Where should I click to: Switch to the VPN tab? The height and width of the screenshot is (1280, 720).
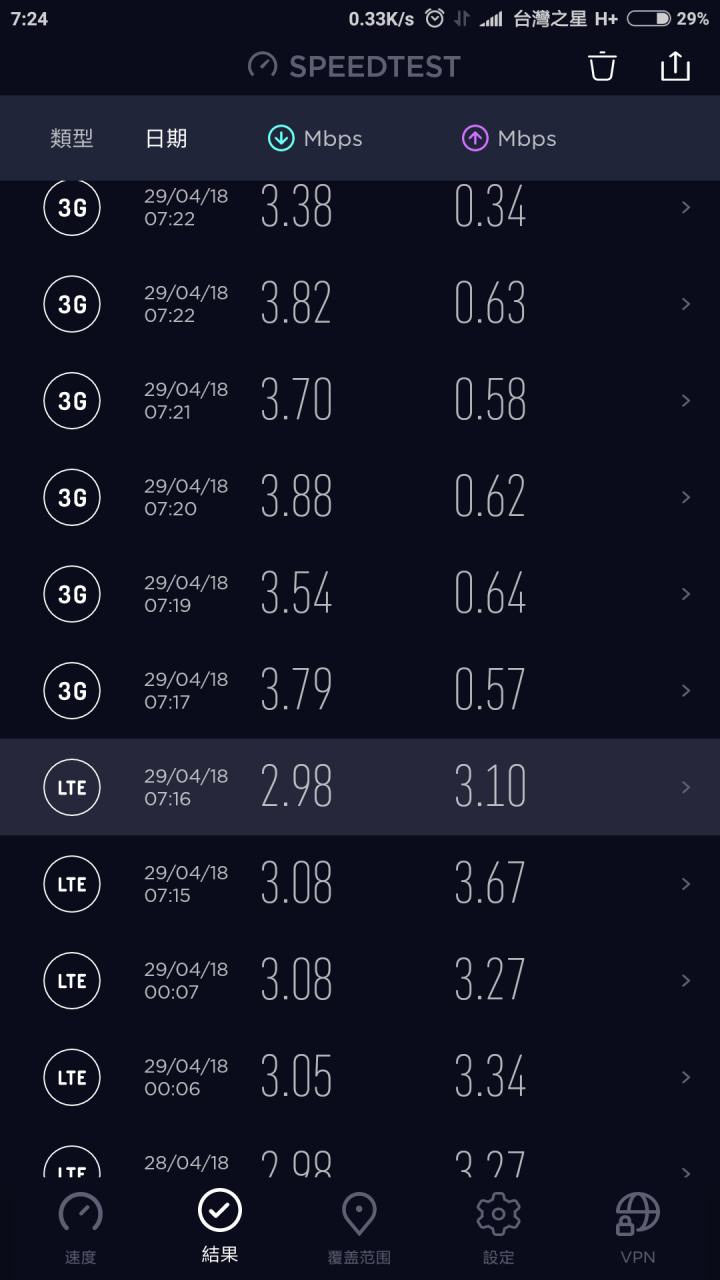638,1228
